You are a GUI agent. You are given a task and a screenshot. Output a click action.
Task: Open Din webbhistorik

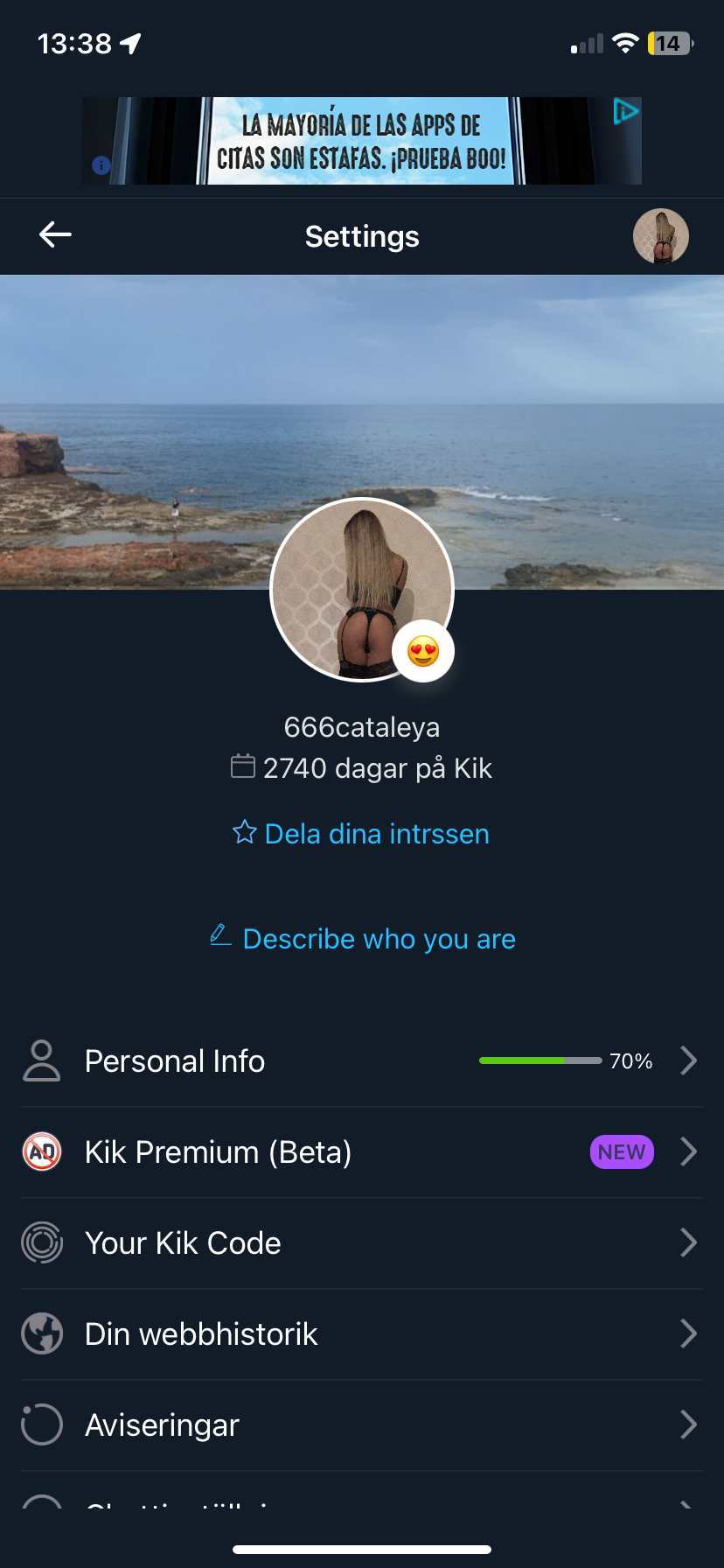point(361,1334)
